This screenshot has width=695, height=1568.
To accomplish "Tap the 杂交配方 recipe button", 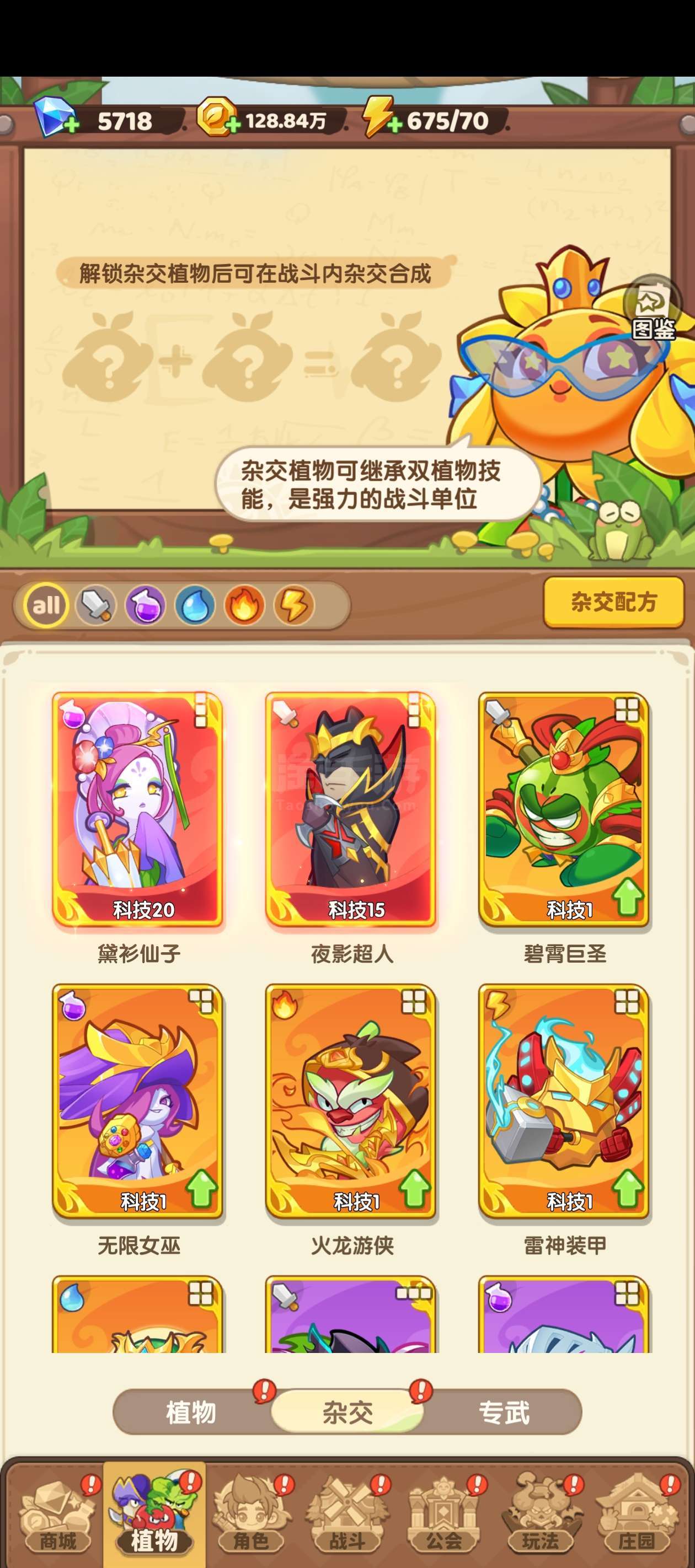I will pos(613,602).
